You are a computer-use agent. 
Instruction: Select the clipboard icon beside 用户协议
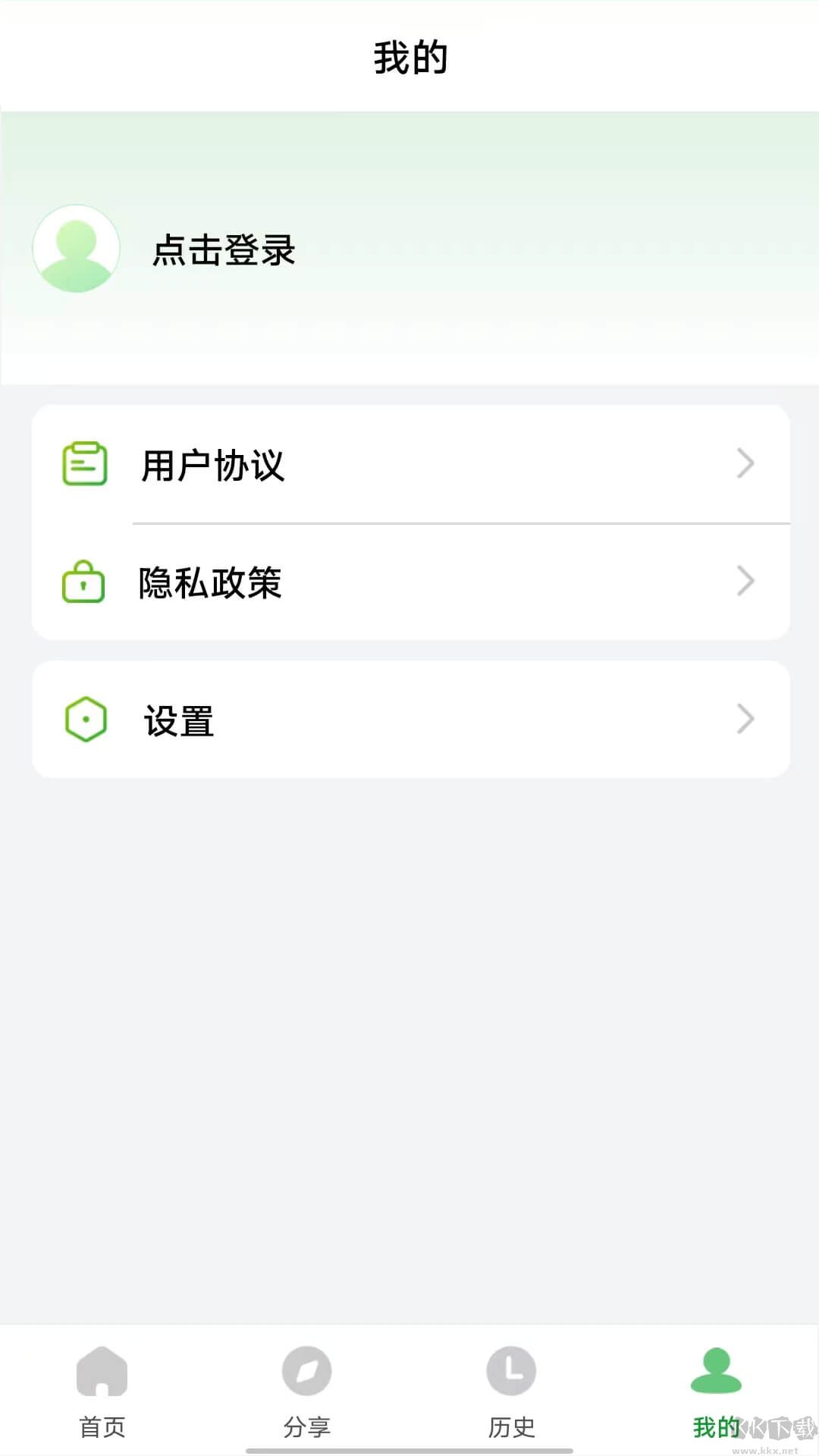(85, 464)
